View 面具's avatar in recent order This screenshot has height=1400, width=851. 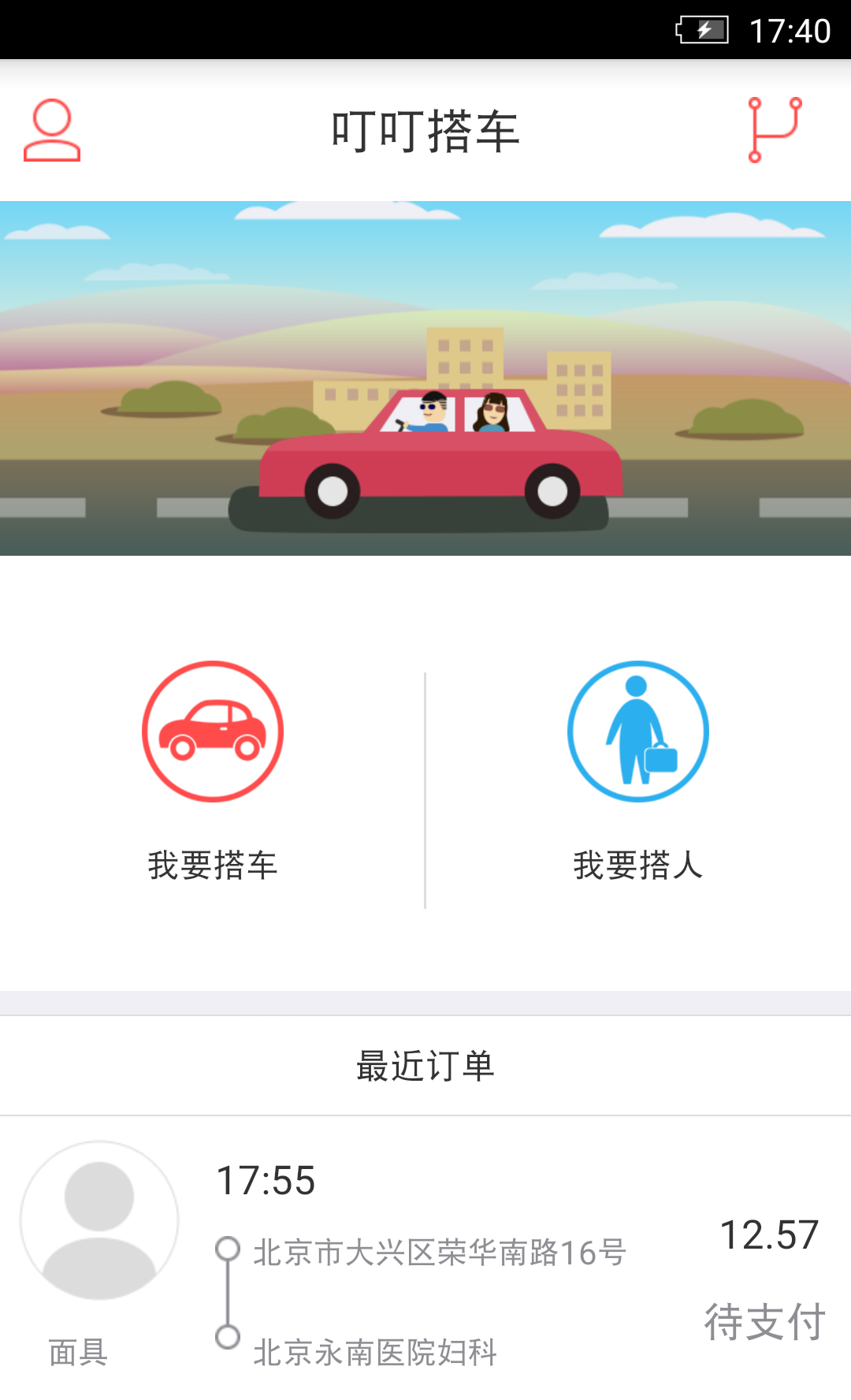99,1220
